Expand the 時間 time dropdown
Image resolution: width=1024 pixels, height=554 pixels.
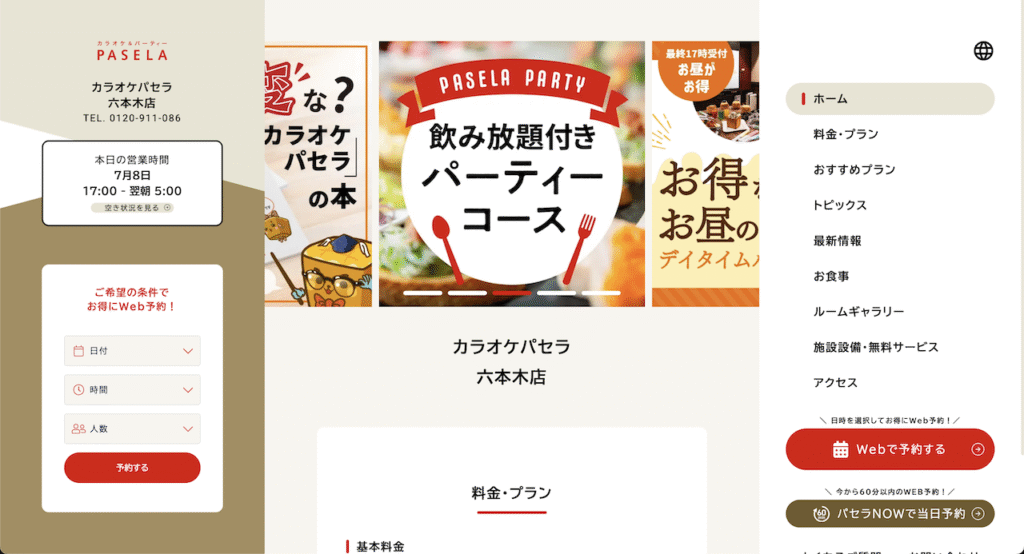[x=132, y=390]
